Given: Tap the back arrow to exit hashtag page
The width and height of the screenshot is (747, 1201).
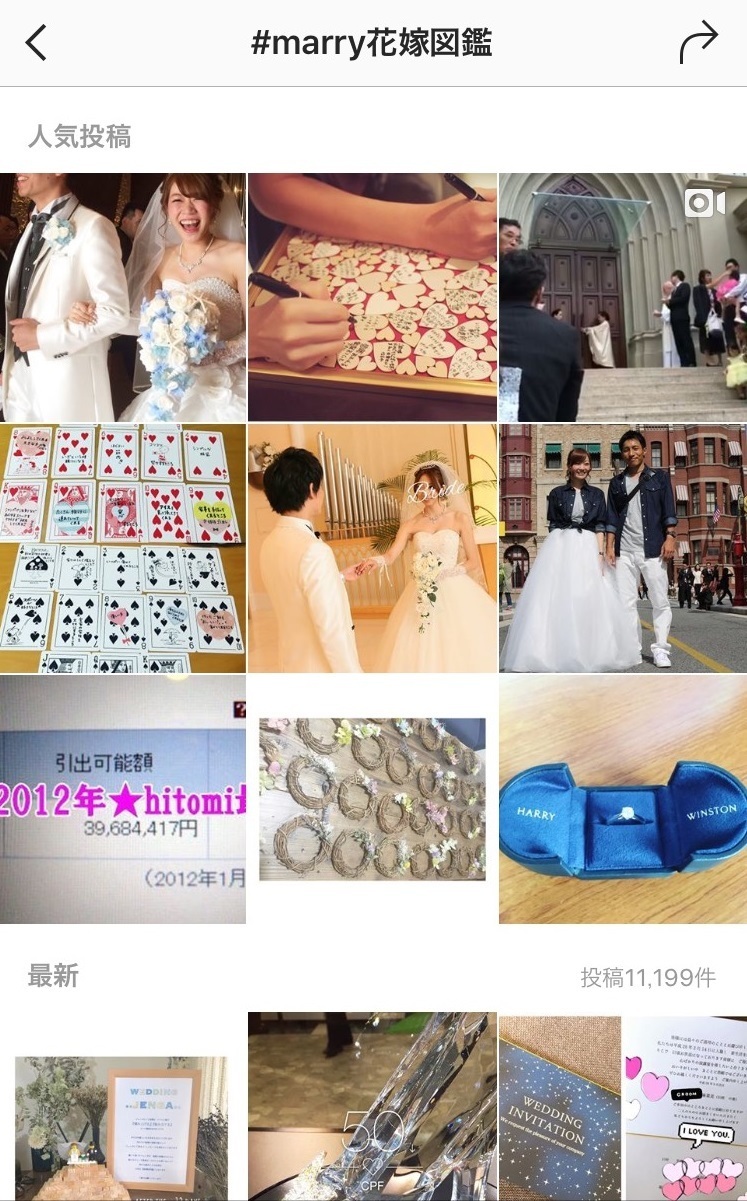Looking at the screenshot, I should click(x=37, y=43).
